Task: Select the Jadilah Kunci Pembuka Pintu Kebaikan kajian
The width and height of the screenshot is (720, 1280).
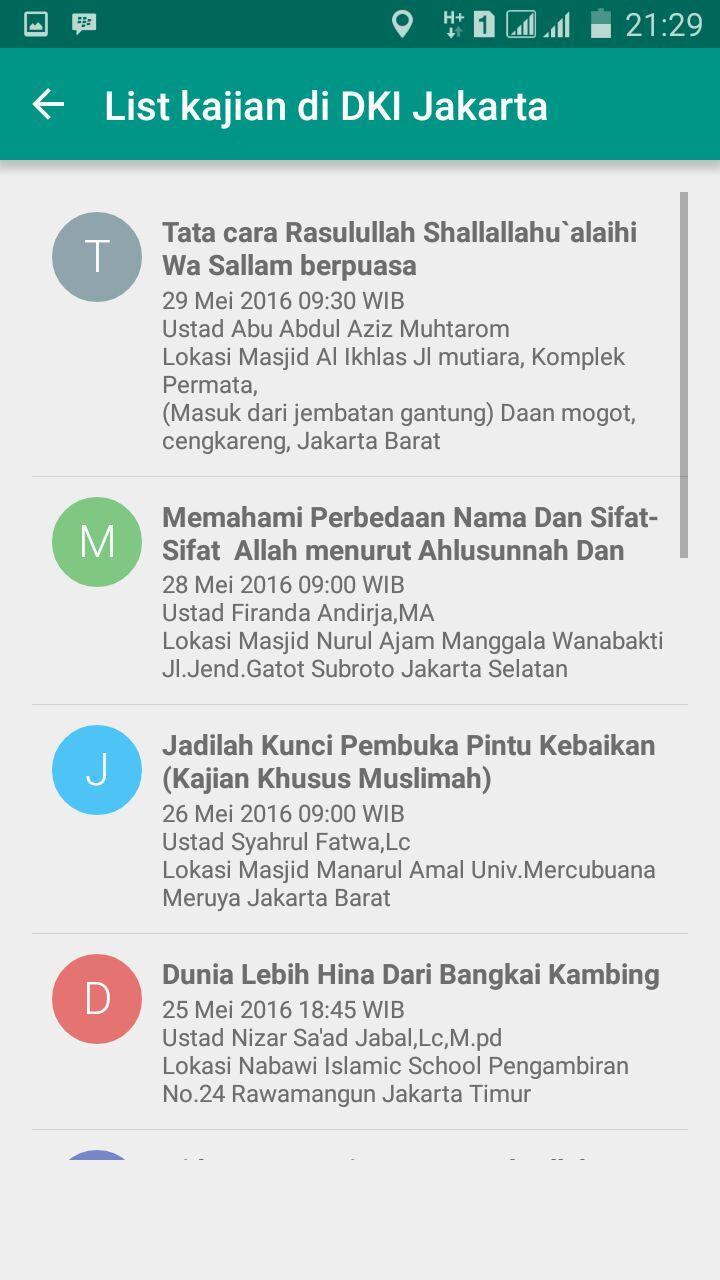Action: coord(400,820)
